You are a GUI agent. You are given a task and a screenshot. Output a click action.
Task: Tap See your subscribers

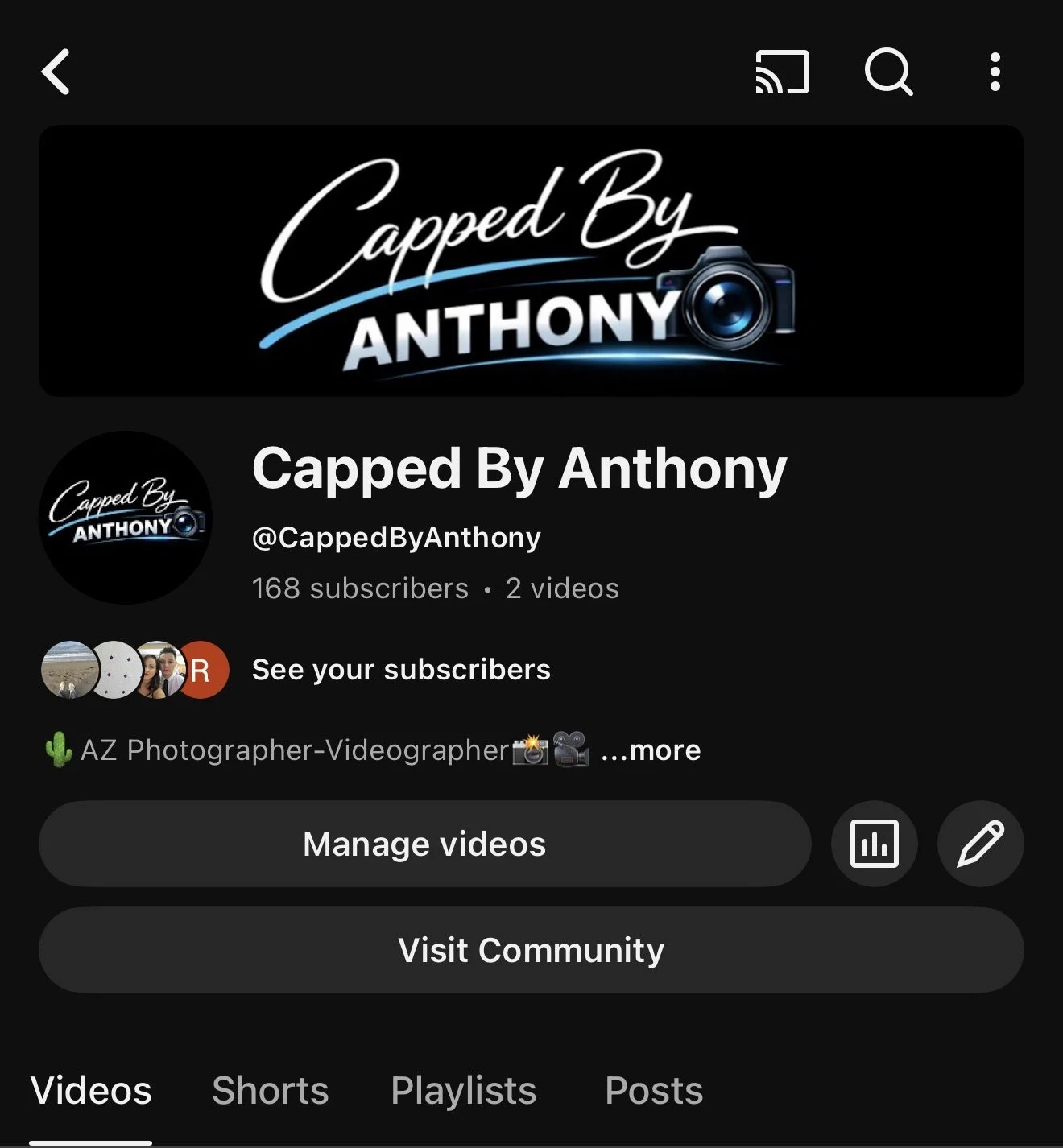[401, 669]
